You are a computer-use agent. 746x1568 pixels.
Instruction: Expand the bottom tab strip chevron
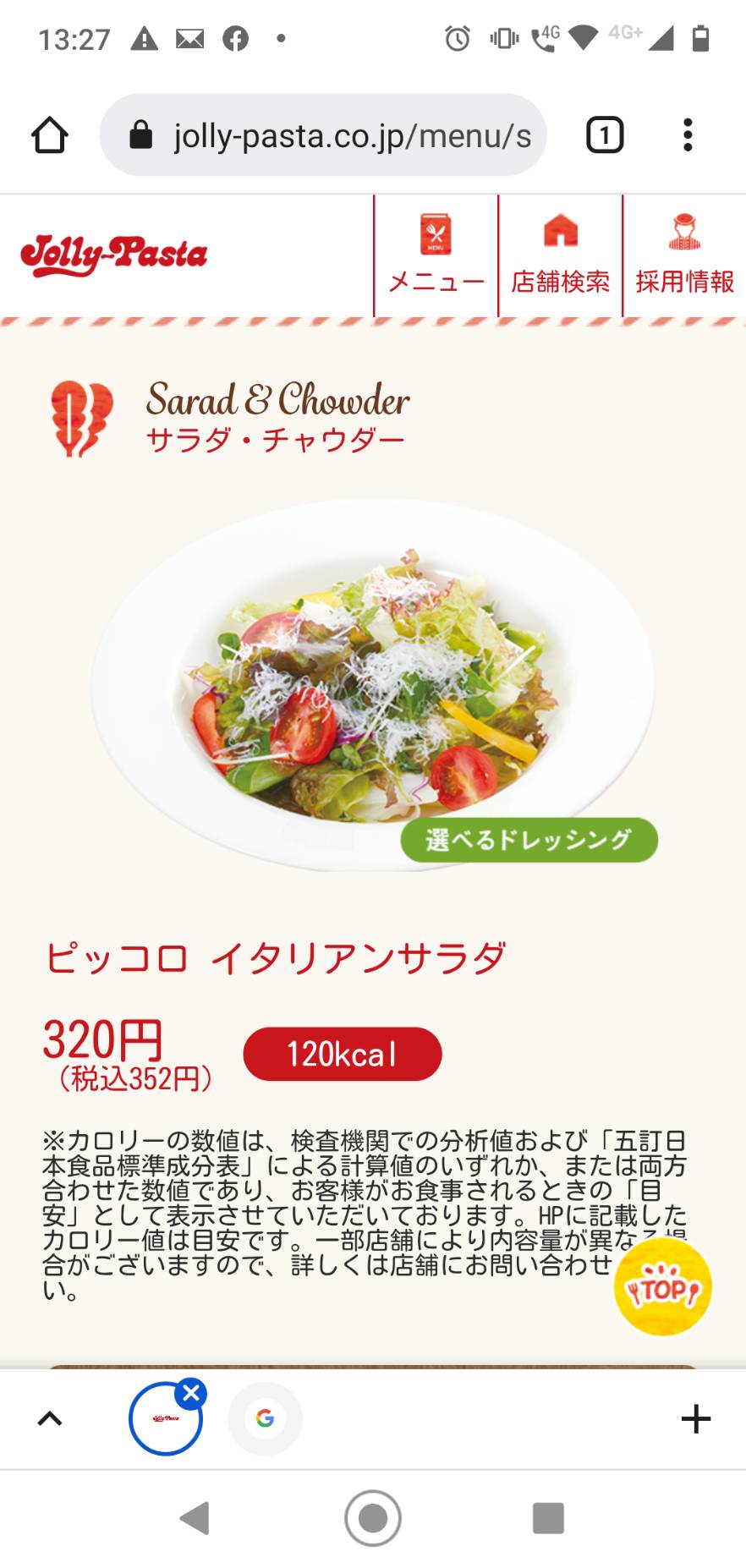point(50,1418)
